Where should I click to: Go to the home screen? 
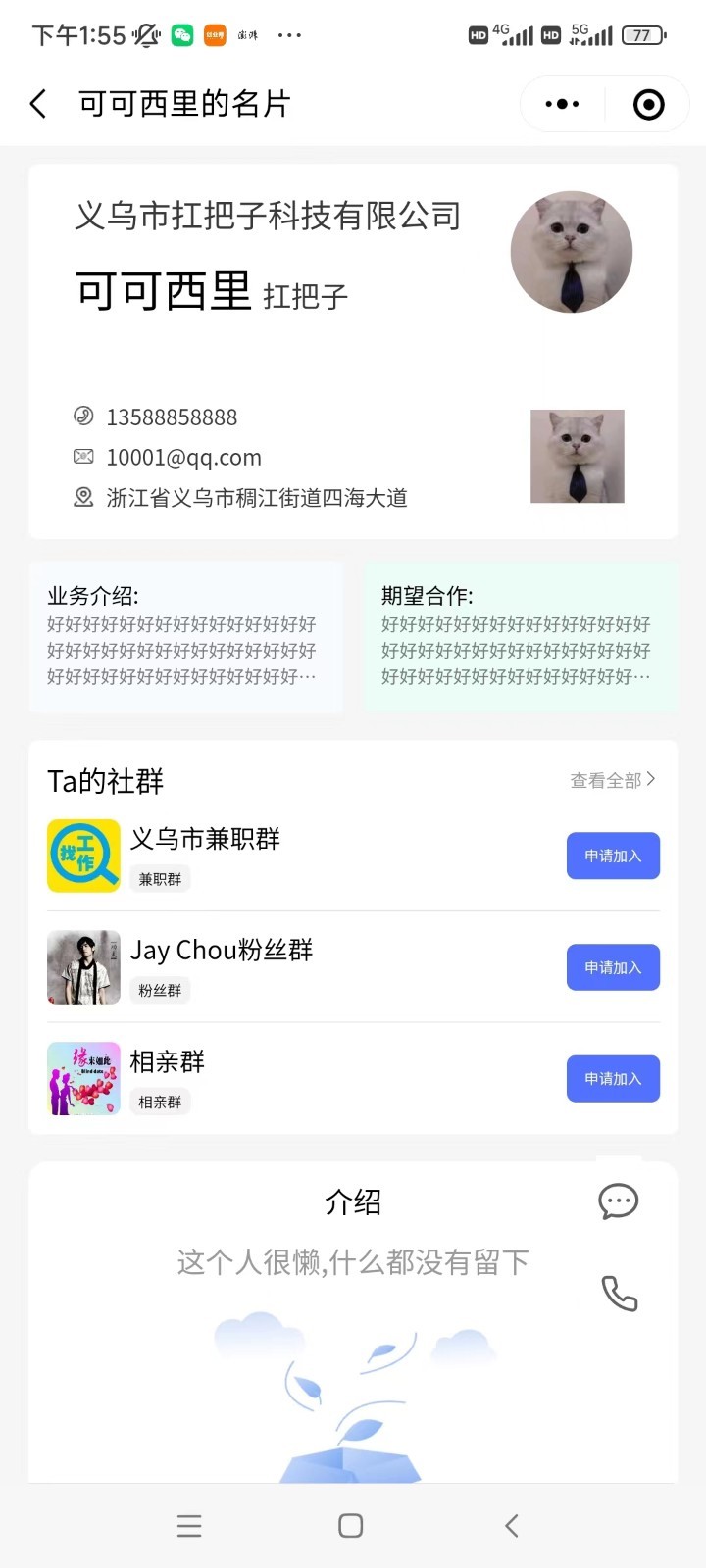tap(350, 1525)
